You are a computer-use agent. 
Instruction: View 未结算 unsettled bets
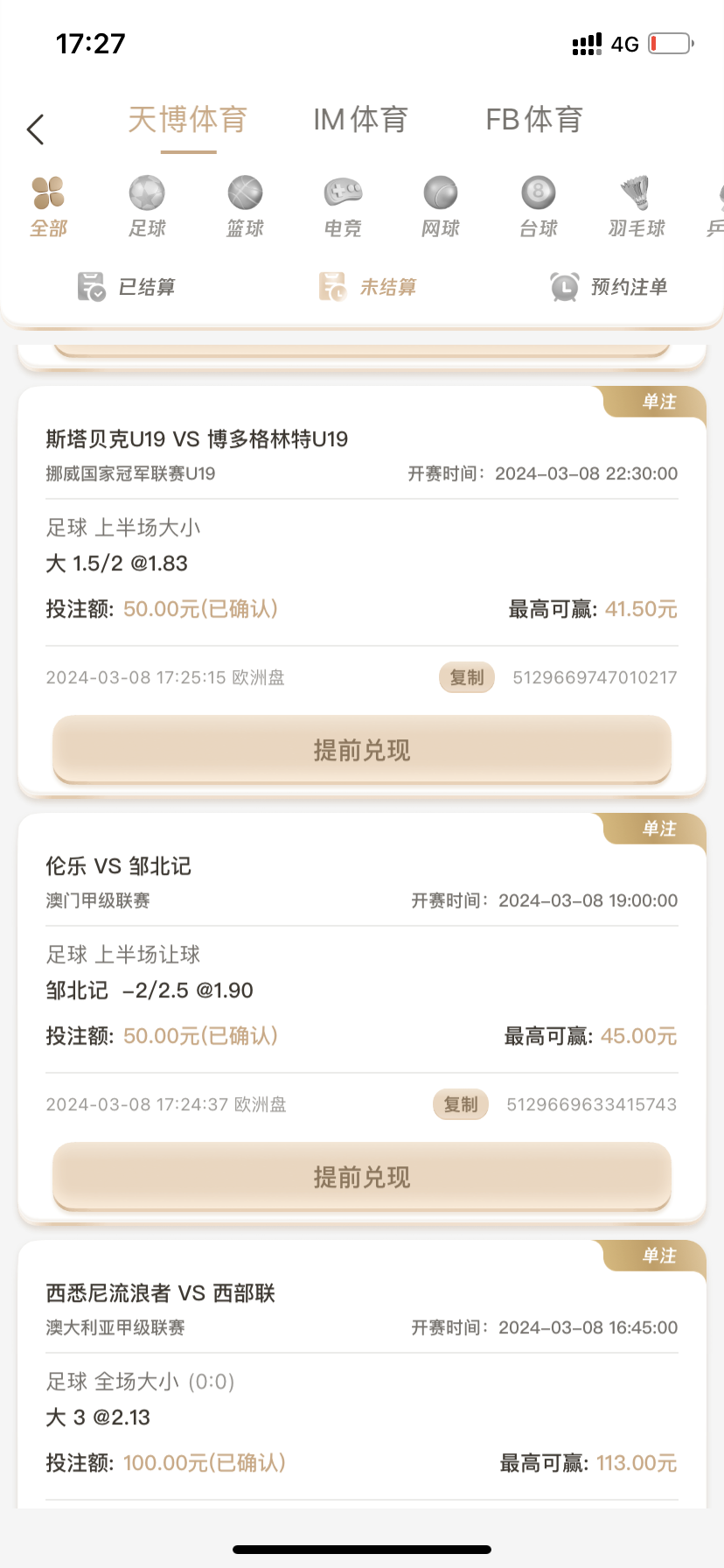tap(368, 287)
